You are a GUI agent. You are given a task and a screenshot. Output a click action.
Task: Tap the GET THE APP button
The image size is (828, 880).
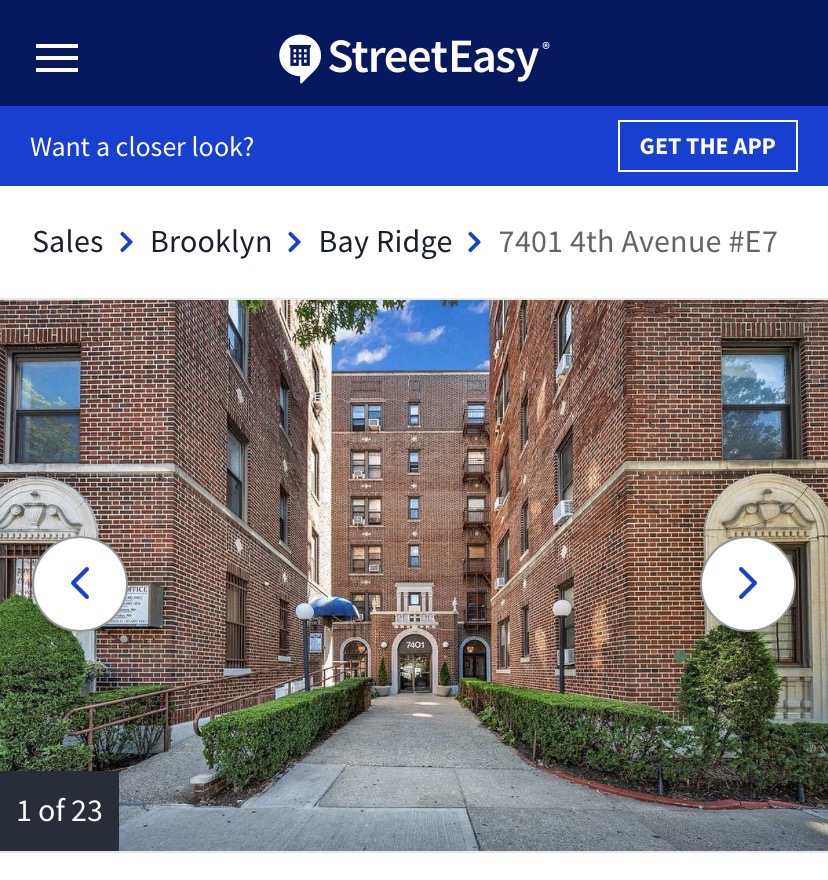coord(707,146)
